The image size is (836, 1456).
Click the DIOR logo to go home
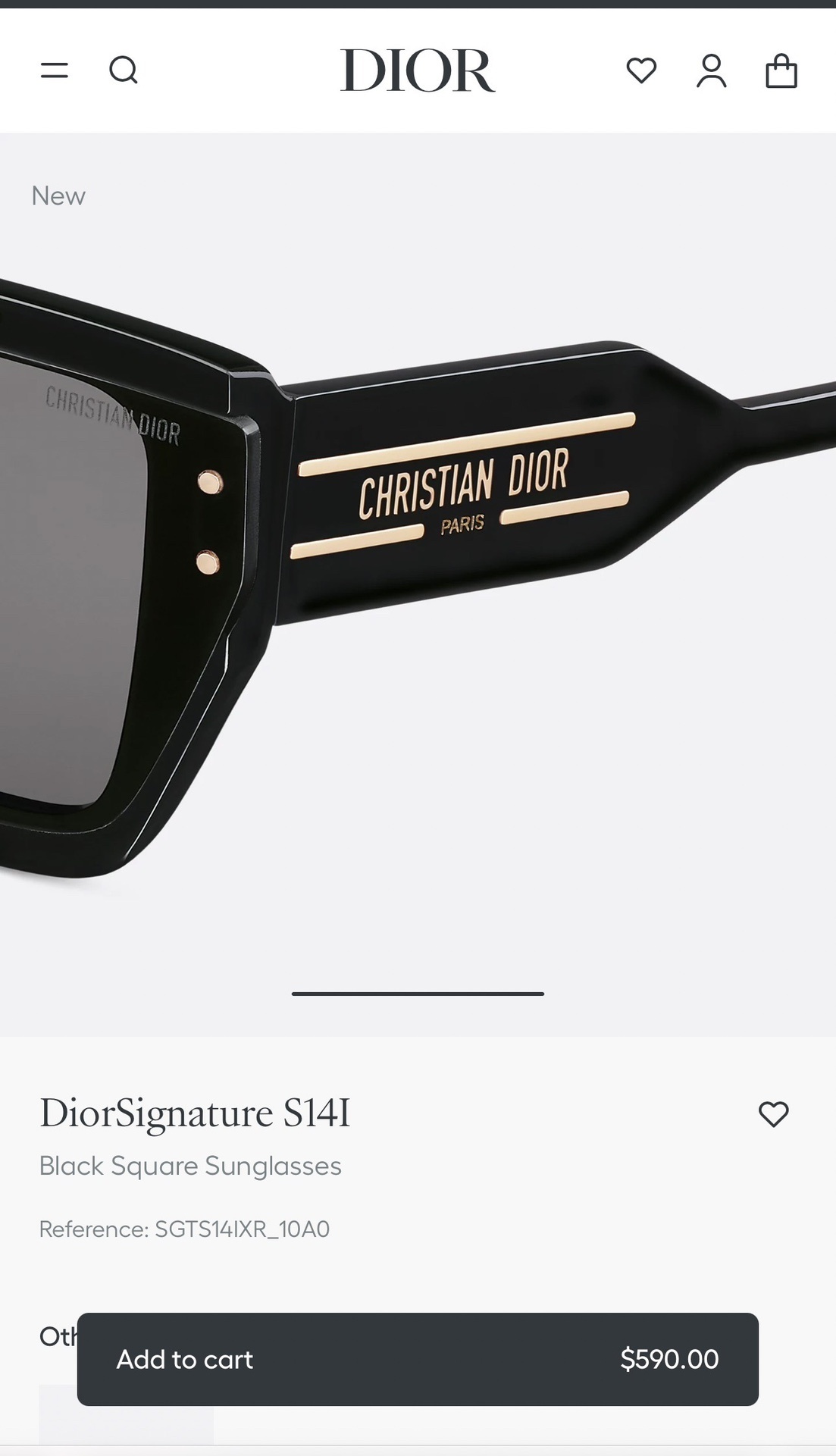[418, 70]
